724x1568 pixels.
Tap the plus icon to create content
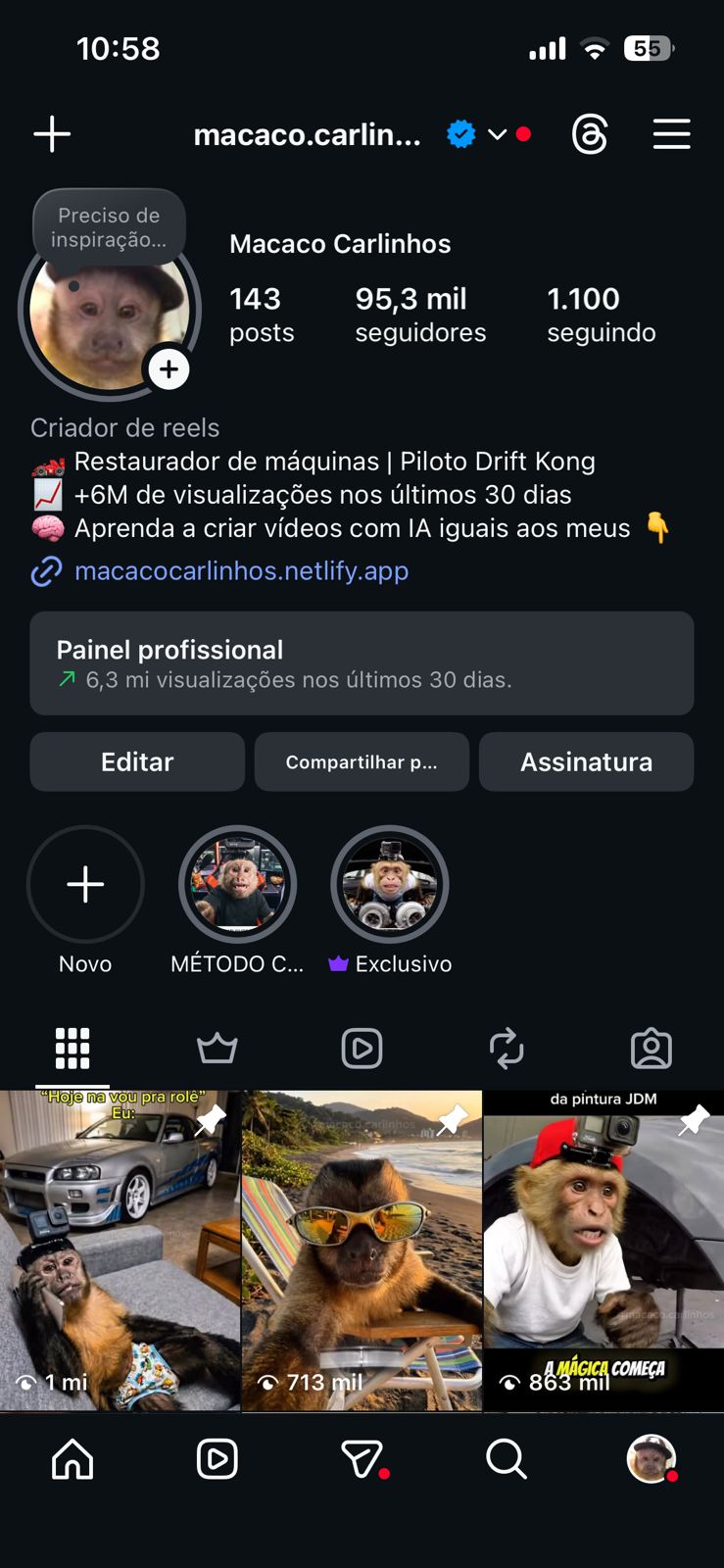point(52,134)
